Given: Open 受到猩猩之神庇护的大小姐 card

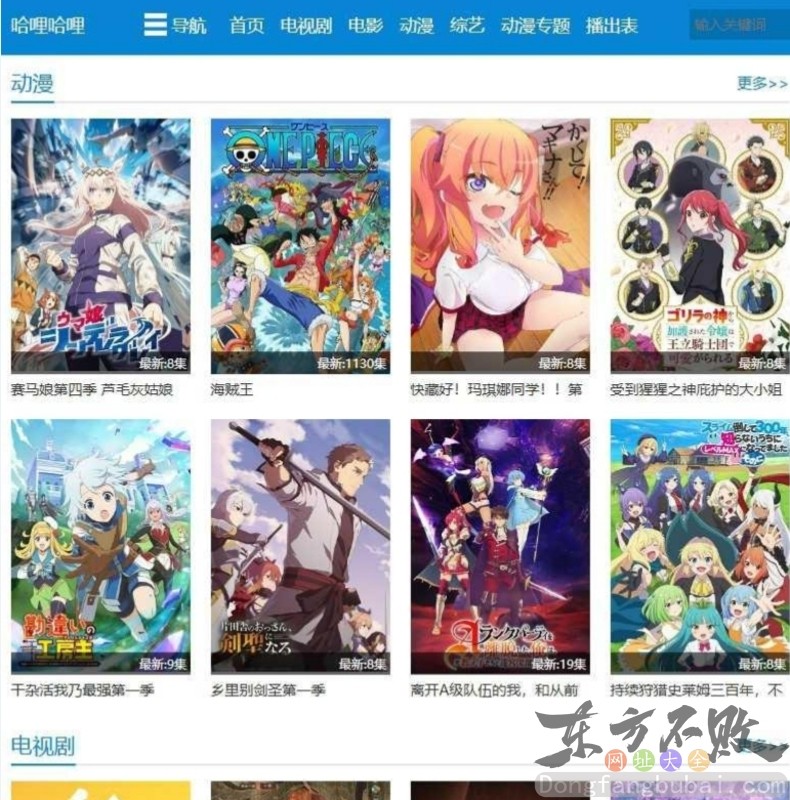Looking at the screenshot, I should 700,246.
